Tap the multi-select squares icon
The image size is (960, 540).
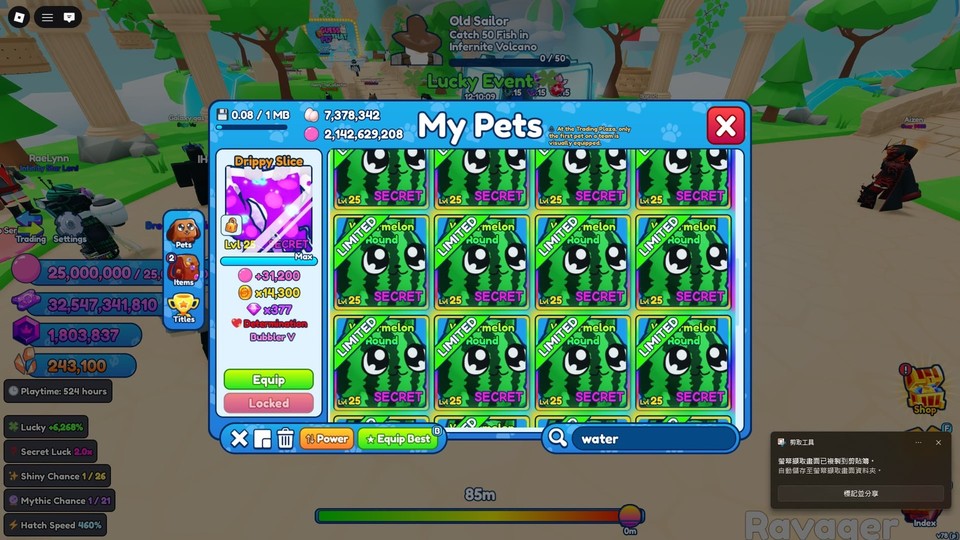click(x=262, y=438)
